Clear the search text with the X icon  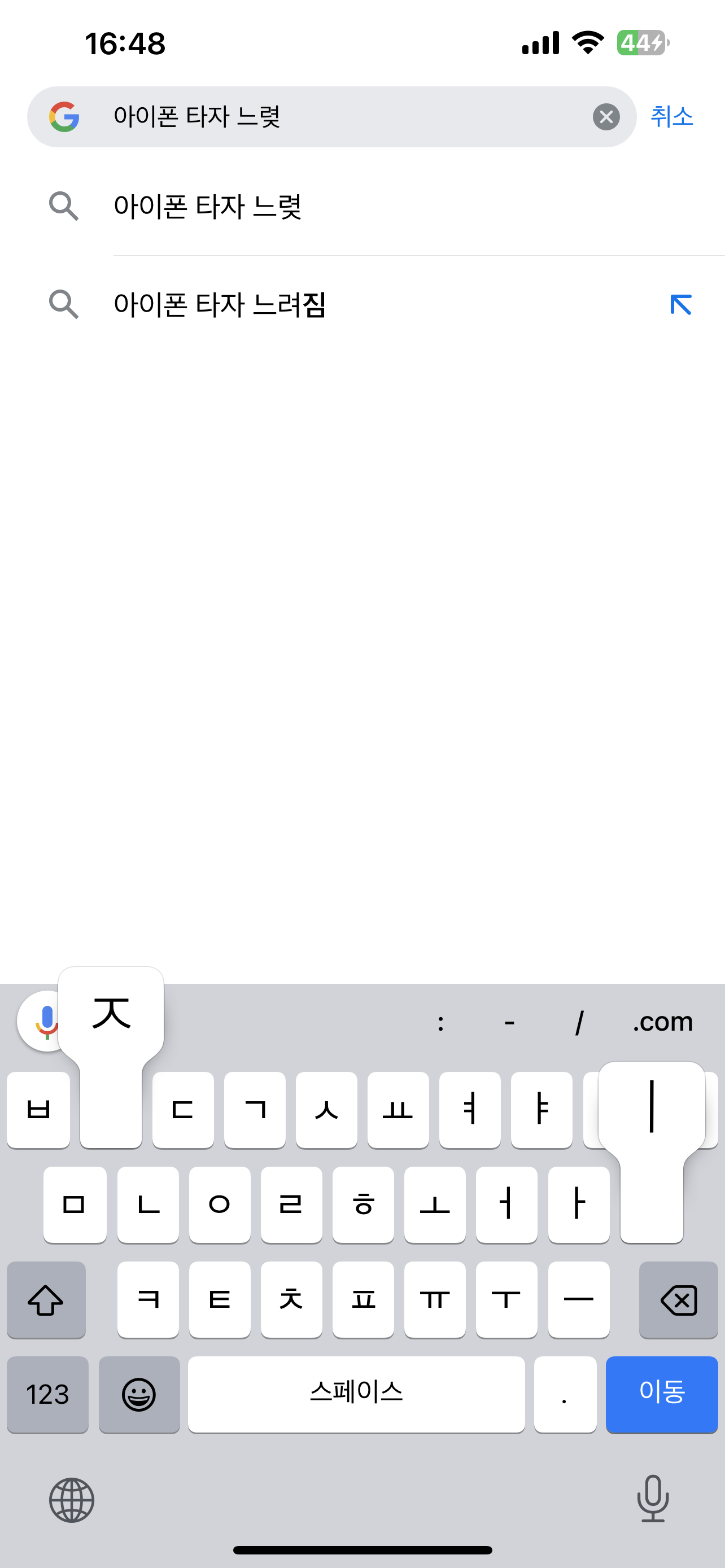click(x=606, y=117)
